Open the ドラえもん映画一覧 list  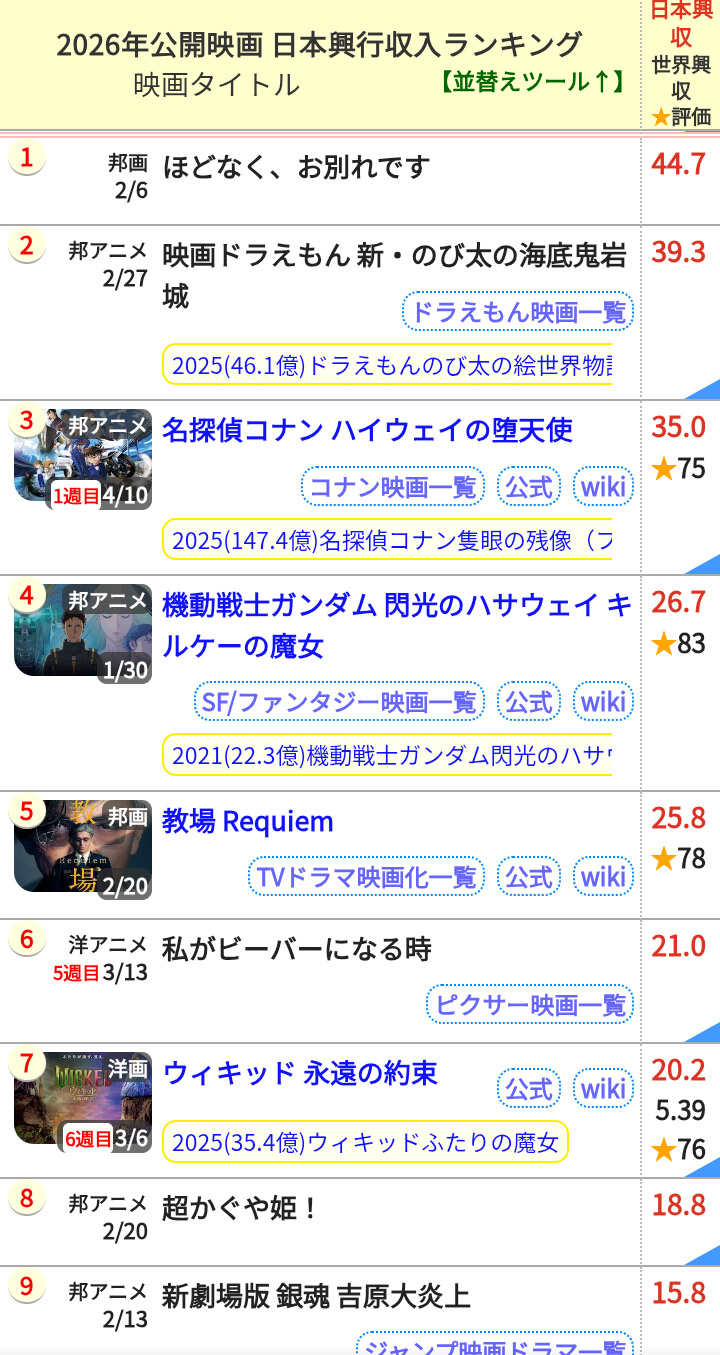coord(518,312)
